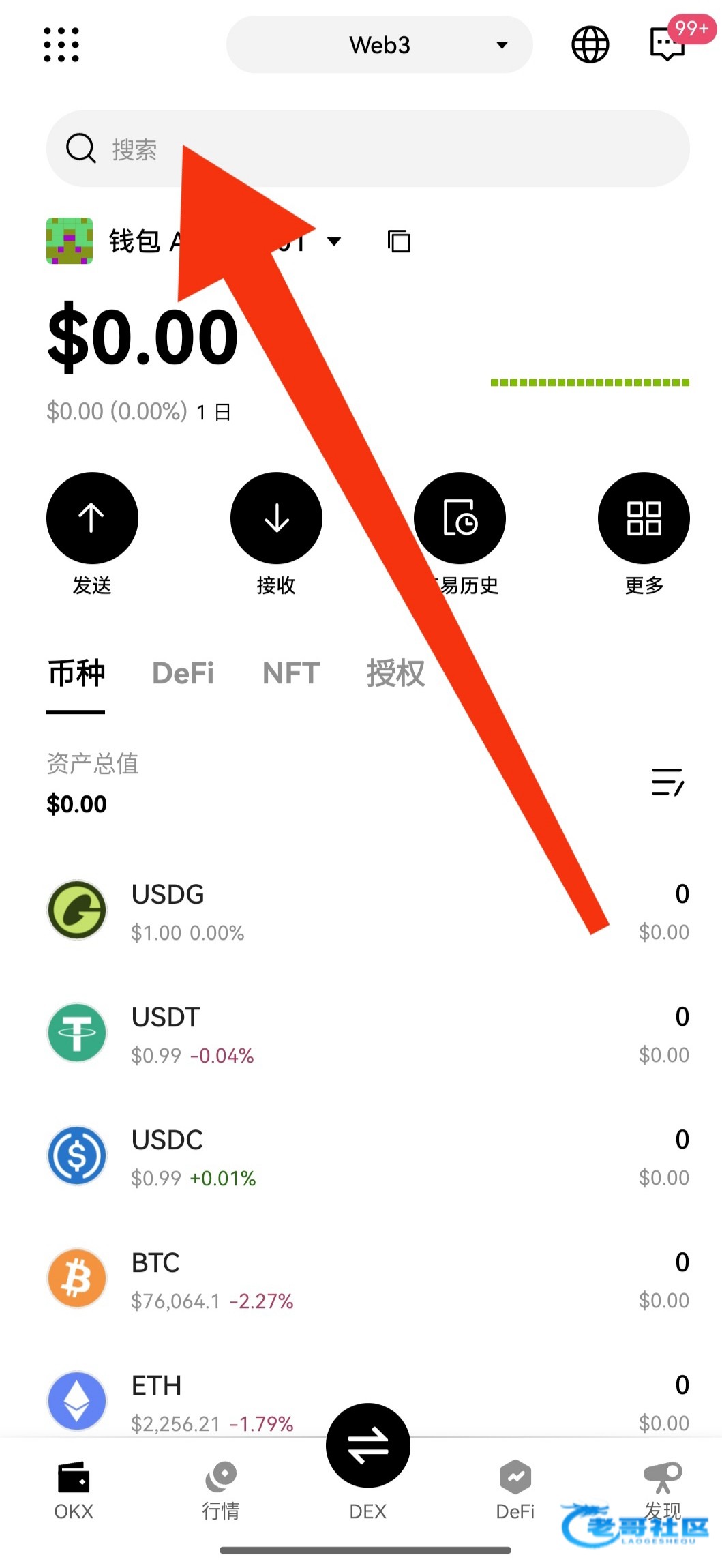722x1568 pixels.
Task: Open the globe network icon
Action: coord(590,45)
